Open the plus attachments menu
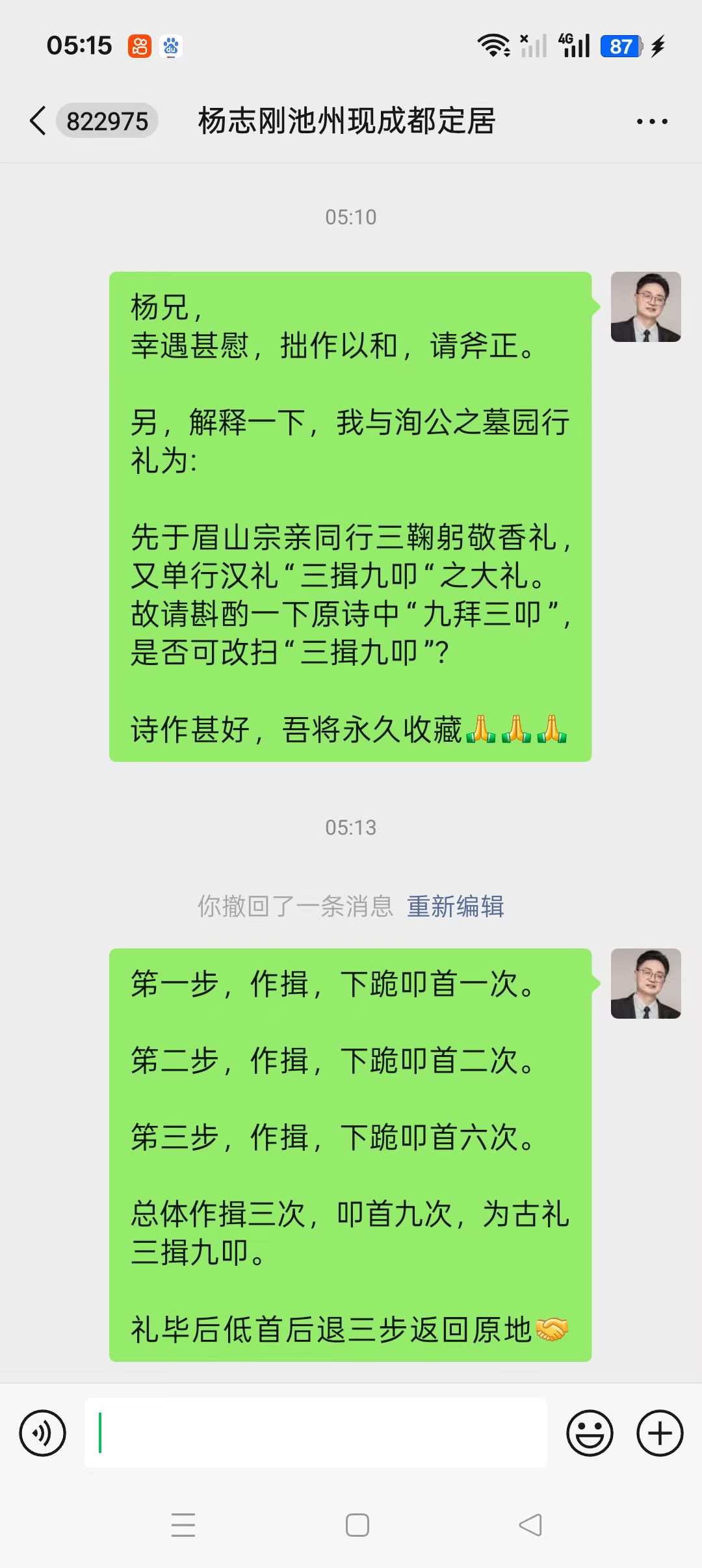Viewport: 702px width, 1568px height. coord(659,1433)
